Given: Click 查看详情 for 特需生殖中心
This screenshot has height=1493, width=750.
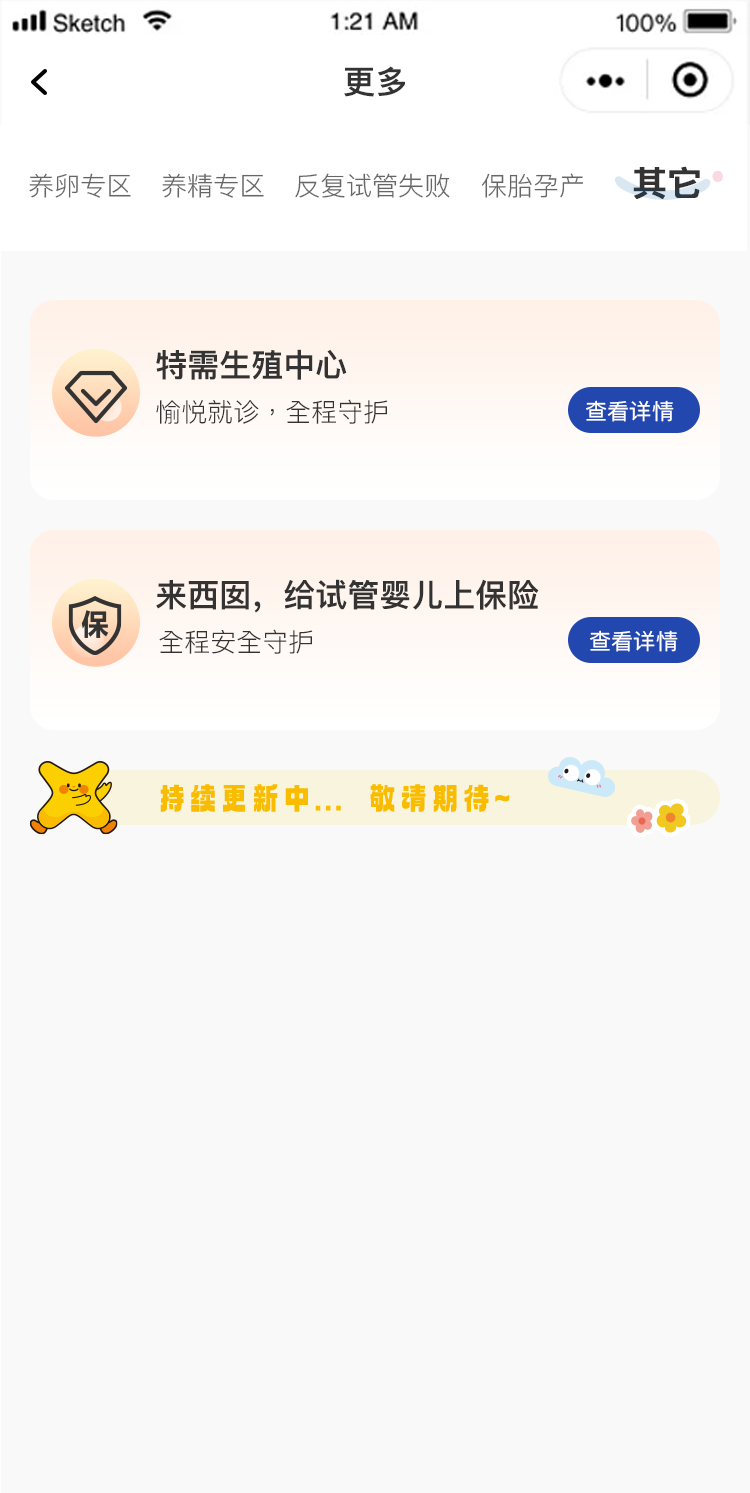Looking at the screenshot, I should point(633,410).
